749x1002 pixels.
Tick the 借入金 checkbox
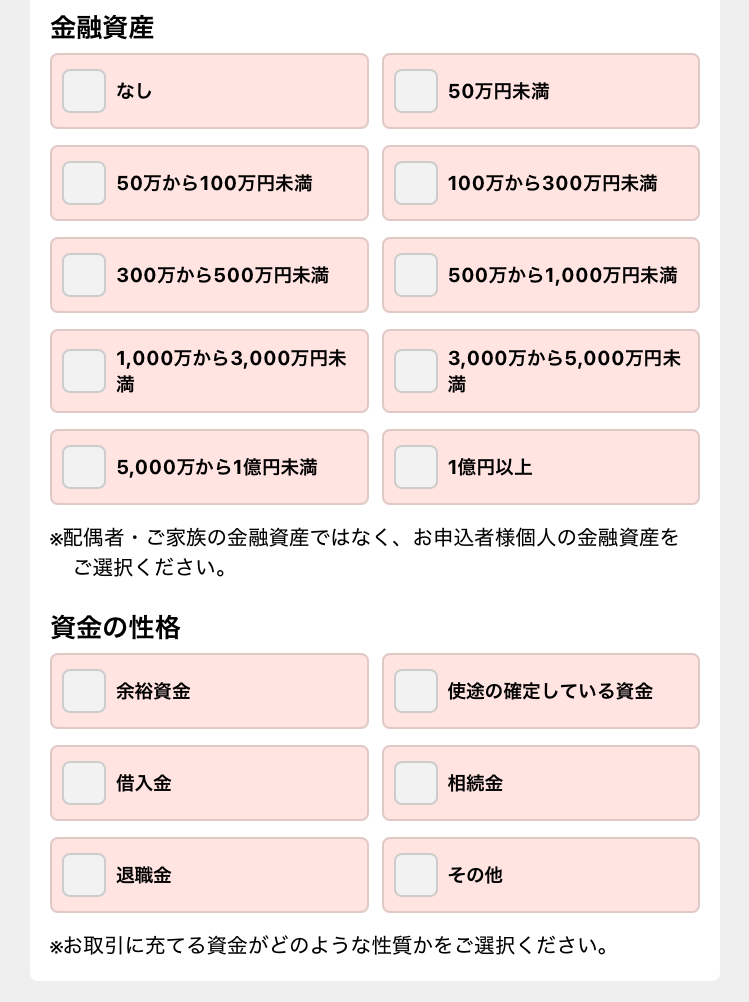[x=84, y=783]
